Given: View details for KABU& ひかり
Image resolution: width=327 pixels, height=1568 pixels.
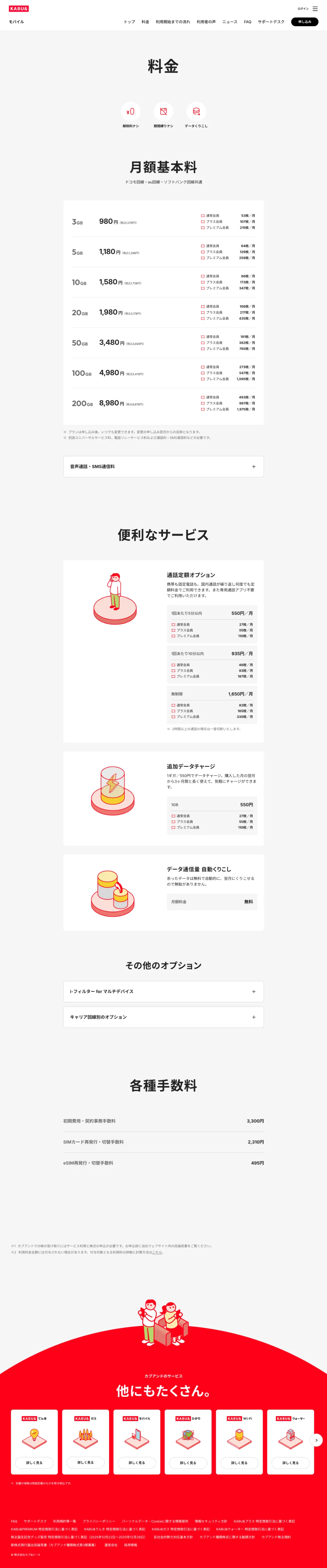Looking at the screenshot, I should click(187, 1462).
